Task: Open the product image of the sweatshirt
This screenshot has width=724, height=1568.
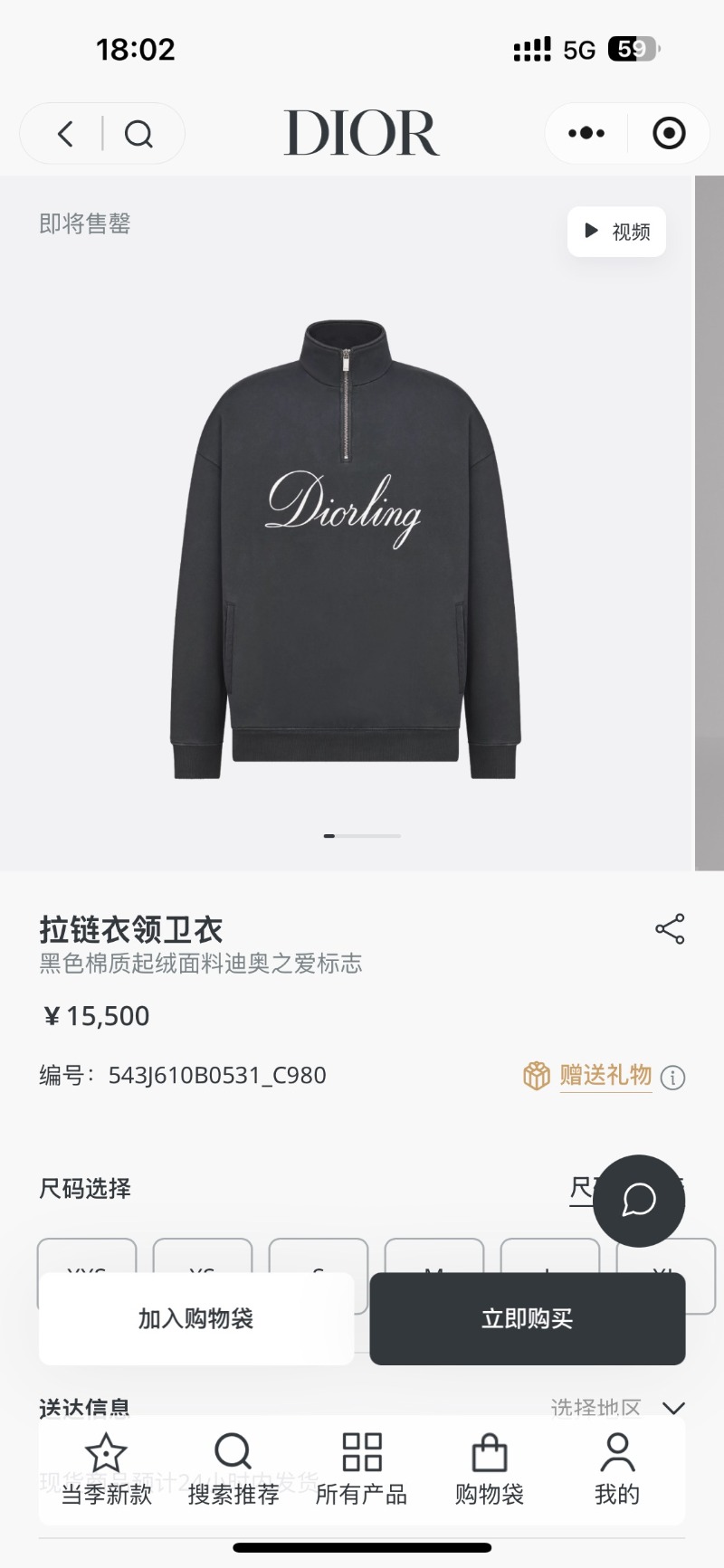Action: (x=346, y=549)
